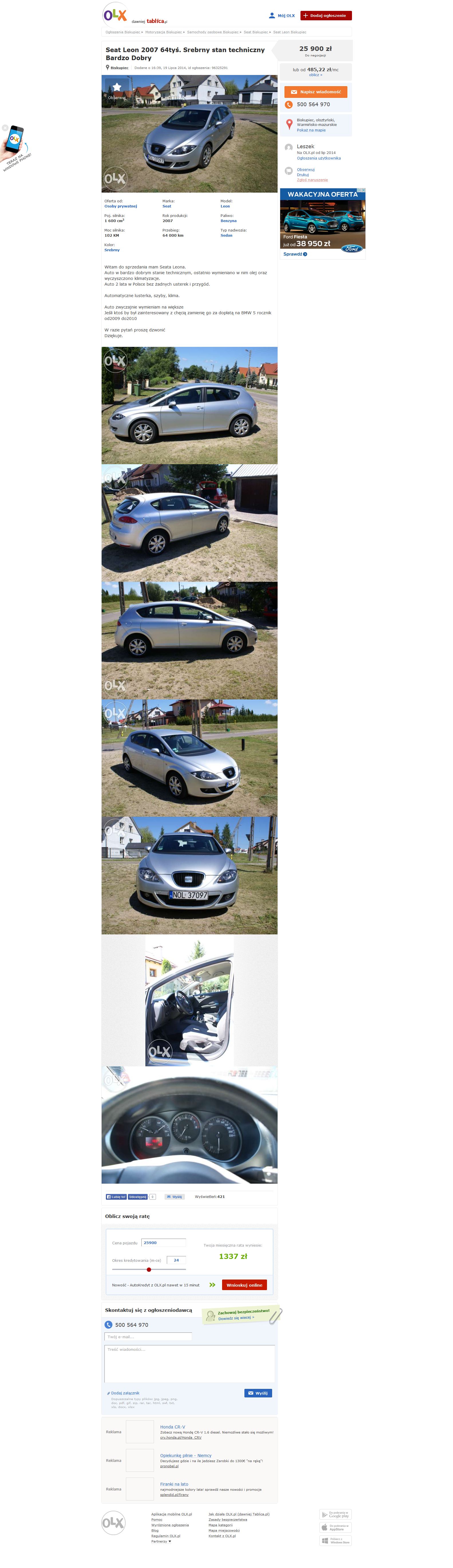Open the Pokaż na mapie link
The height and width of the screenshot is (1568, 453).
[x=311, y=130]
